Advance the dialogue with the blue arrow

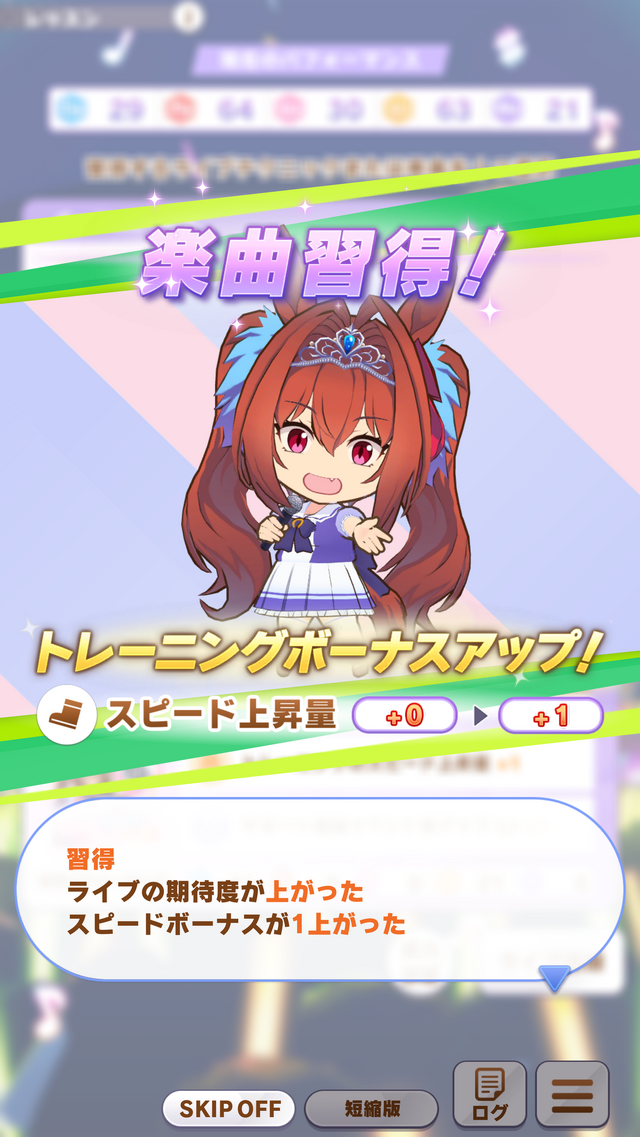(x=554, y=977)
